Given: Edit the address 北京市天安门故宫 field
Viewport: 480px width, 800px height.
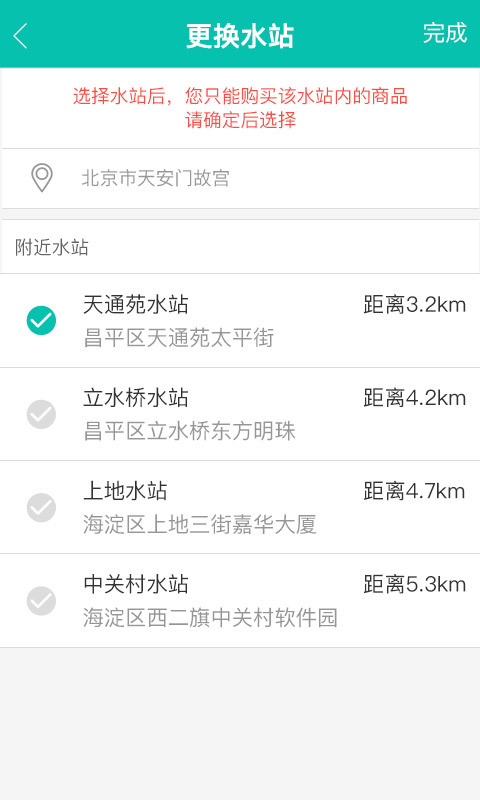Looking at the screenshot, I should click(x=240, y=179).
